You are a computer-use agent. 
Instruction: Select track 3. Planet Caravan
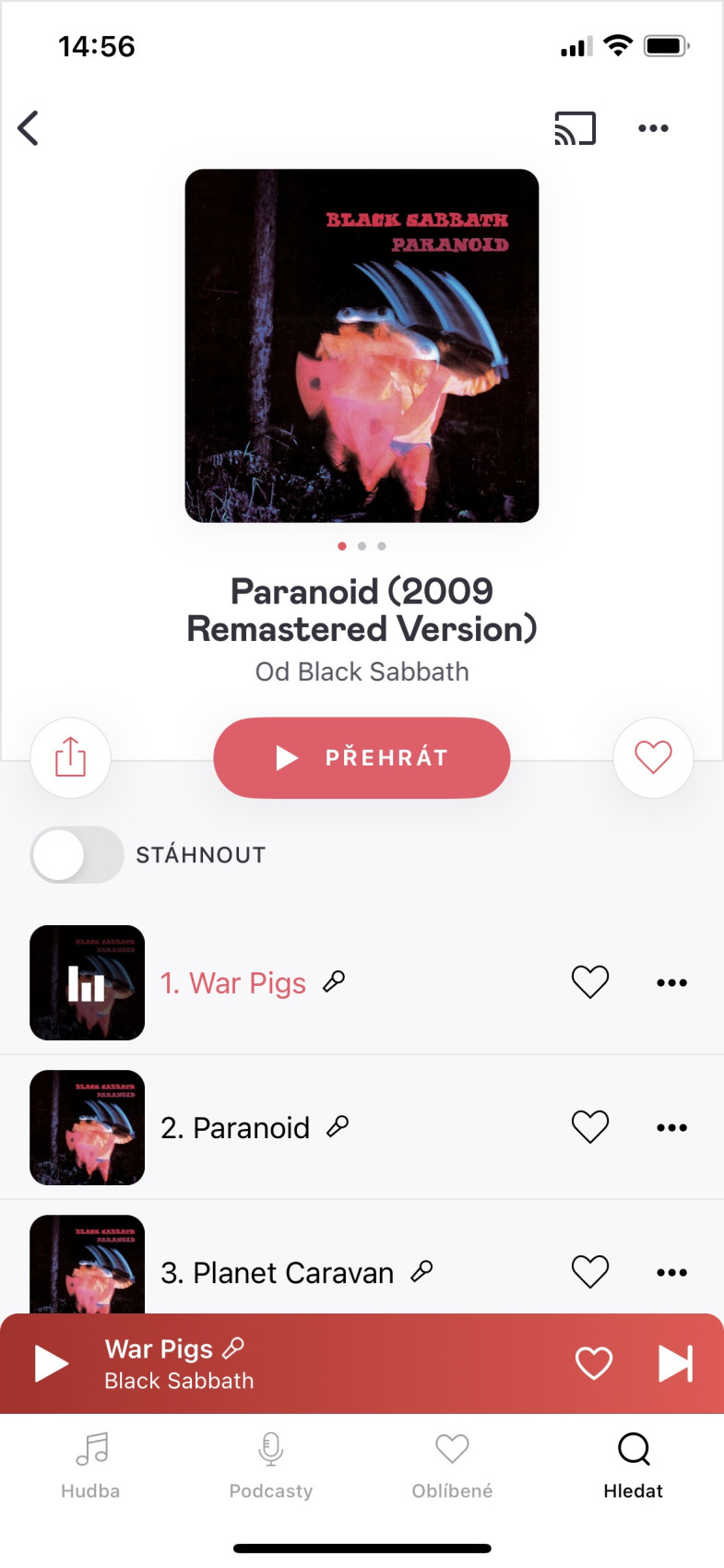coord(277,1273)
